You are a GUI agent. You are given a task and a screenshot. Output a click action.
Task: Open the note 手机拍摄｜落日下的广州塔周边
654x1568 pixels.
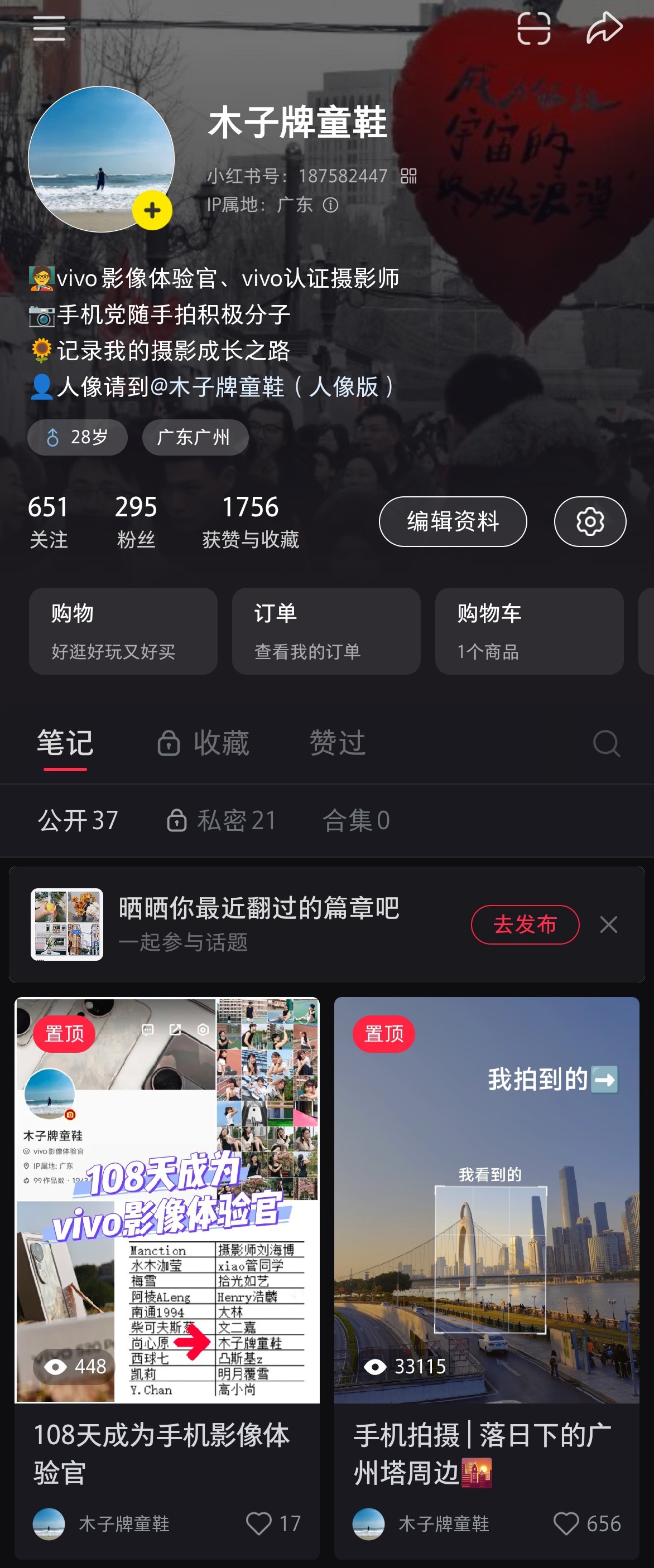(x=486, y=1278)
